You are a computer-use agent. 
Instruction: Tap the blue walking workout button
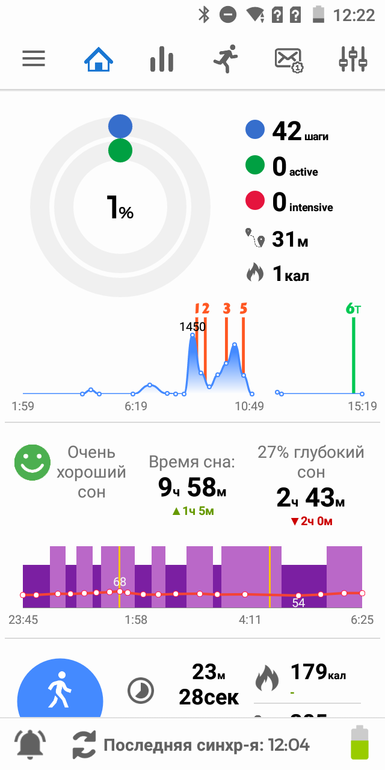point(60,688)
